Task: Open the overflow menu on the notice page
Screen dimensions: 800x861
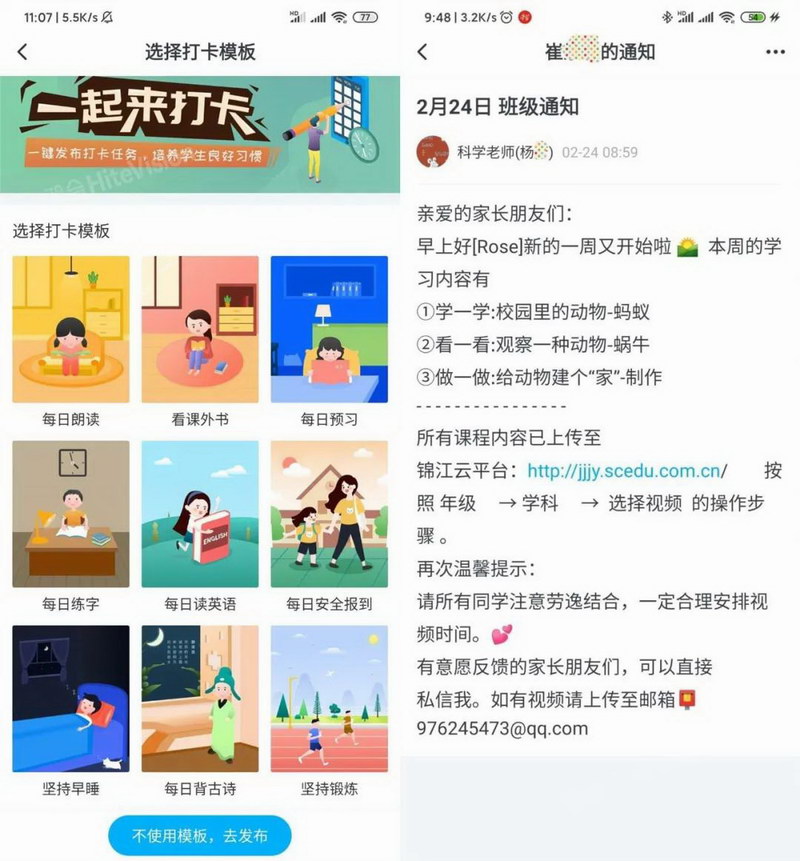Action: [x=774, y=52]
